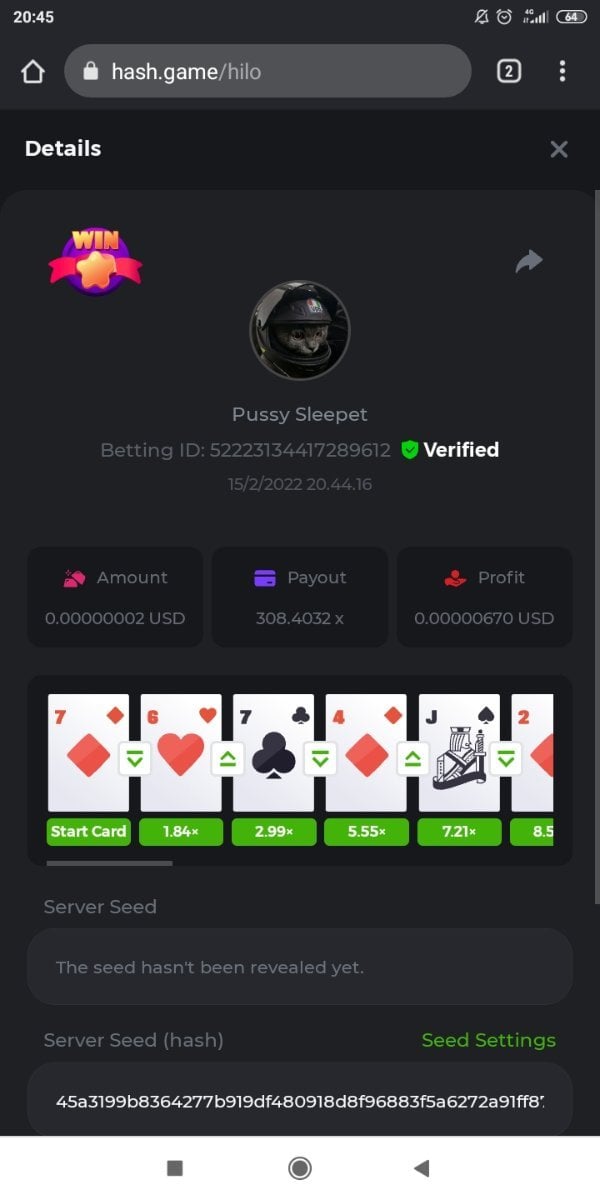The image size is (600, 1200).
Task: Share this bet result
Action: click(529, 262)
